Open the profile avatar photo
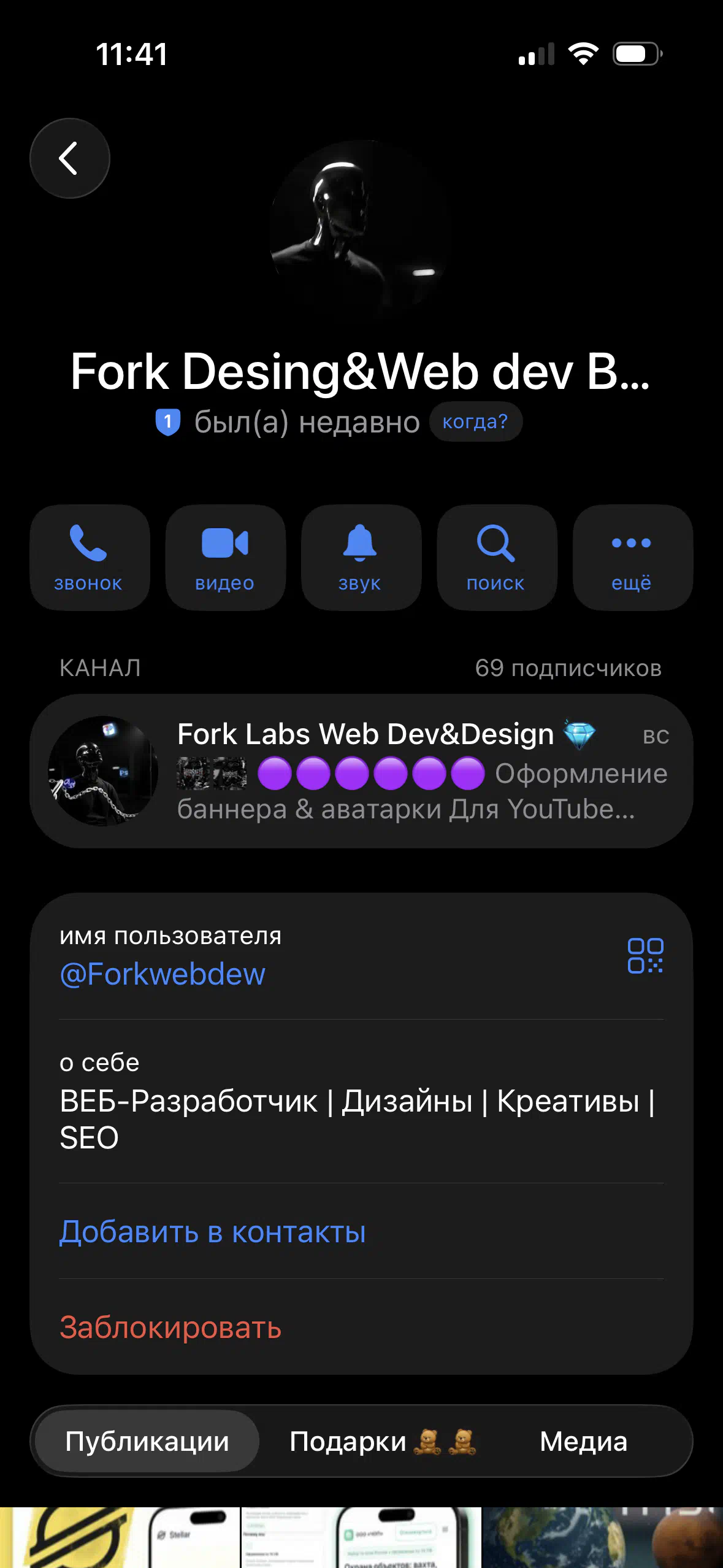Screen dimensions: 723x1568 click(361, 231)
